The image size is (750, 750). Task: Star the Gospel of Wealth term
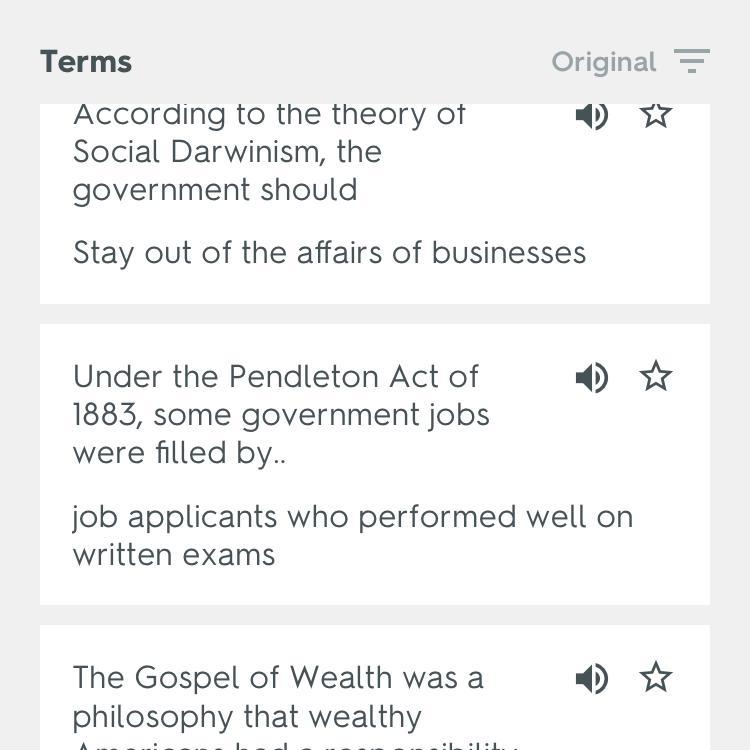[x=656, y=678]
